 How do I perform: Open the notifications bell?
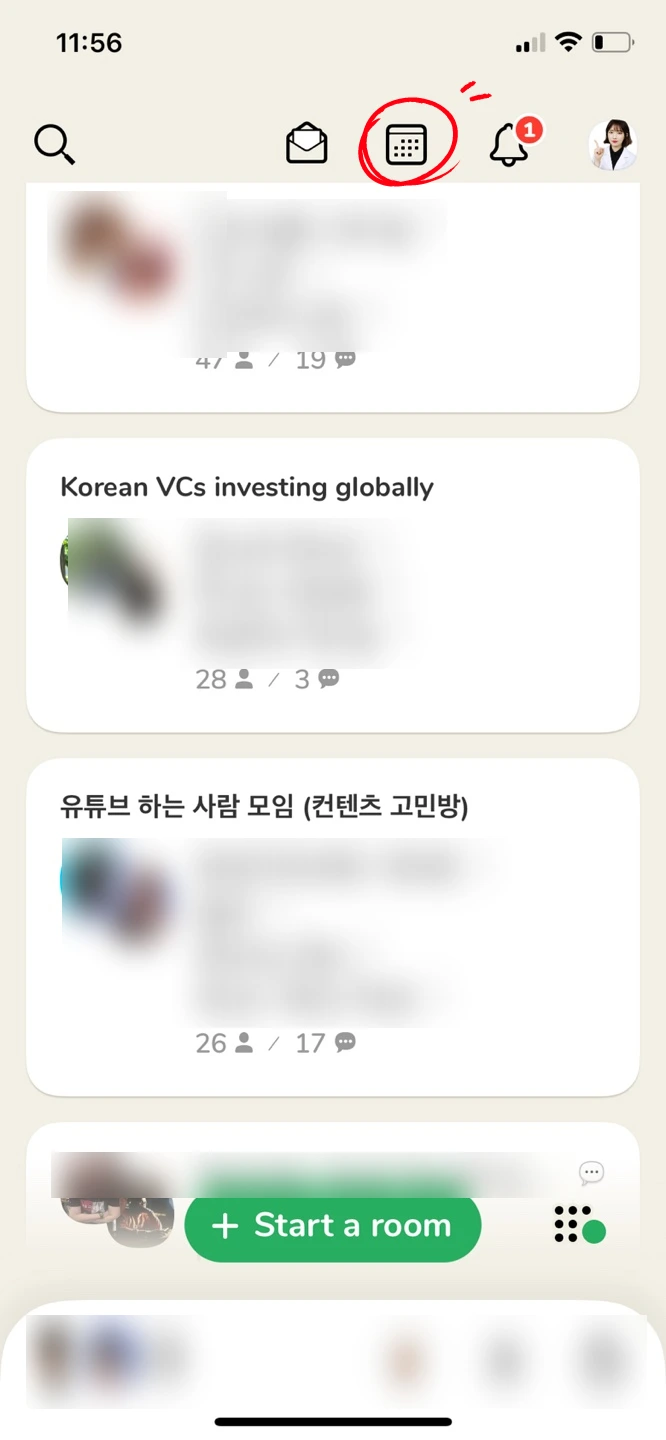(x=511, y=144)
